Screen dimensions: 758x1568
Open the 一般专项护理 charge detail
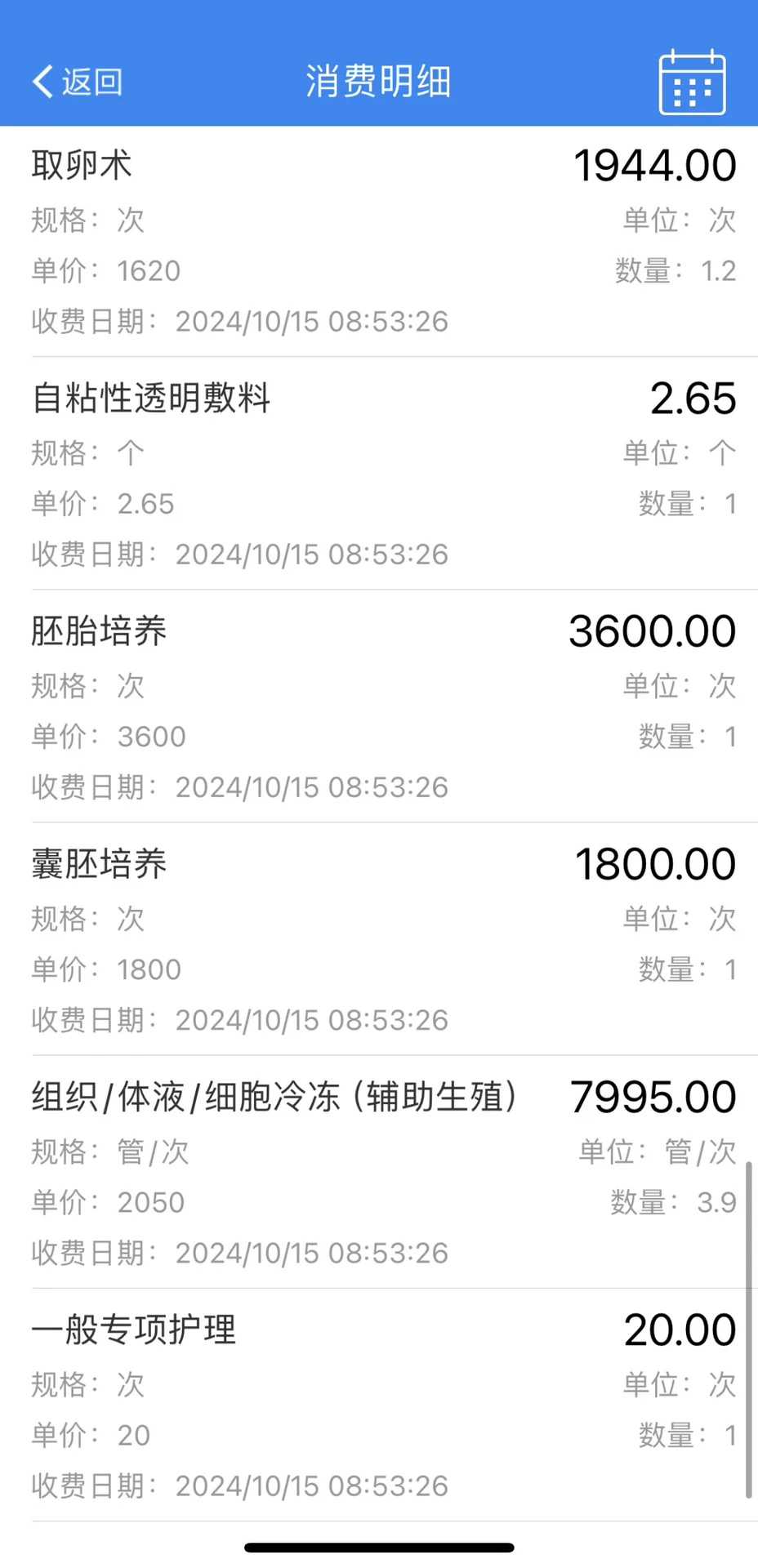point(379,1405)
